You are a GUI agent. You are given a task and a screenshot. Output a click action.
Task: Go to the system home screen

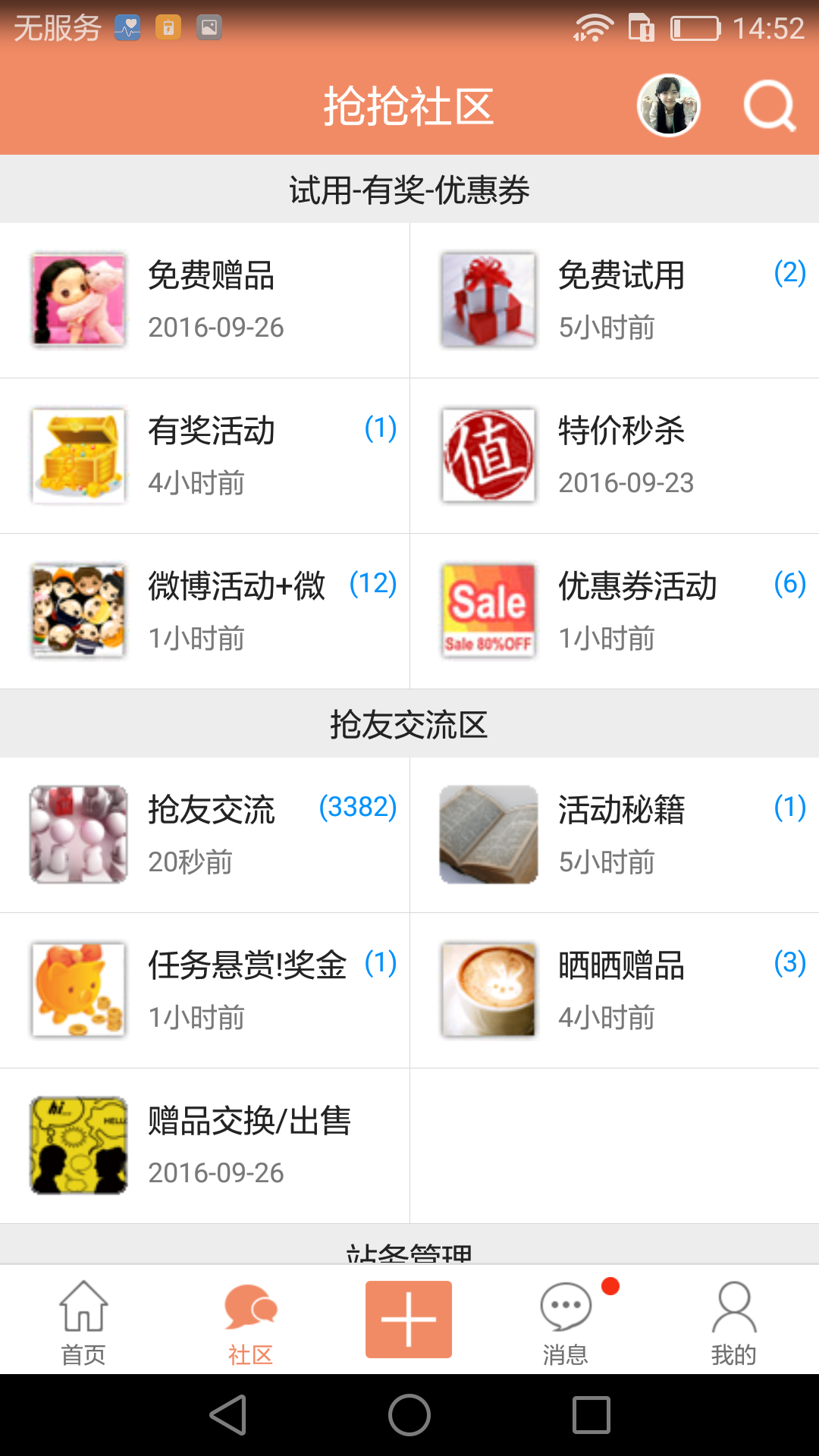tap(409, 1415)
